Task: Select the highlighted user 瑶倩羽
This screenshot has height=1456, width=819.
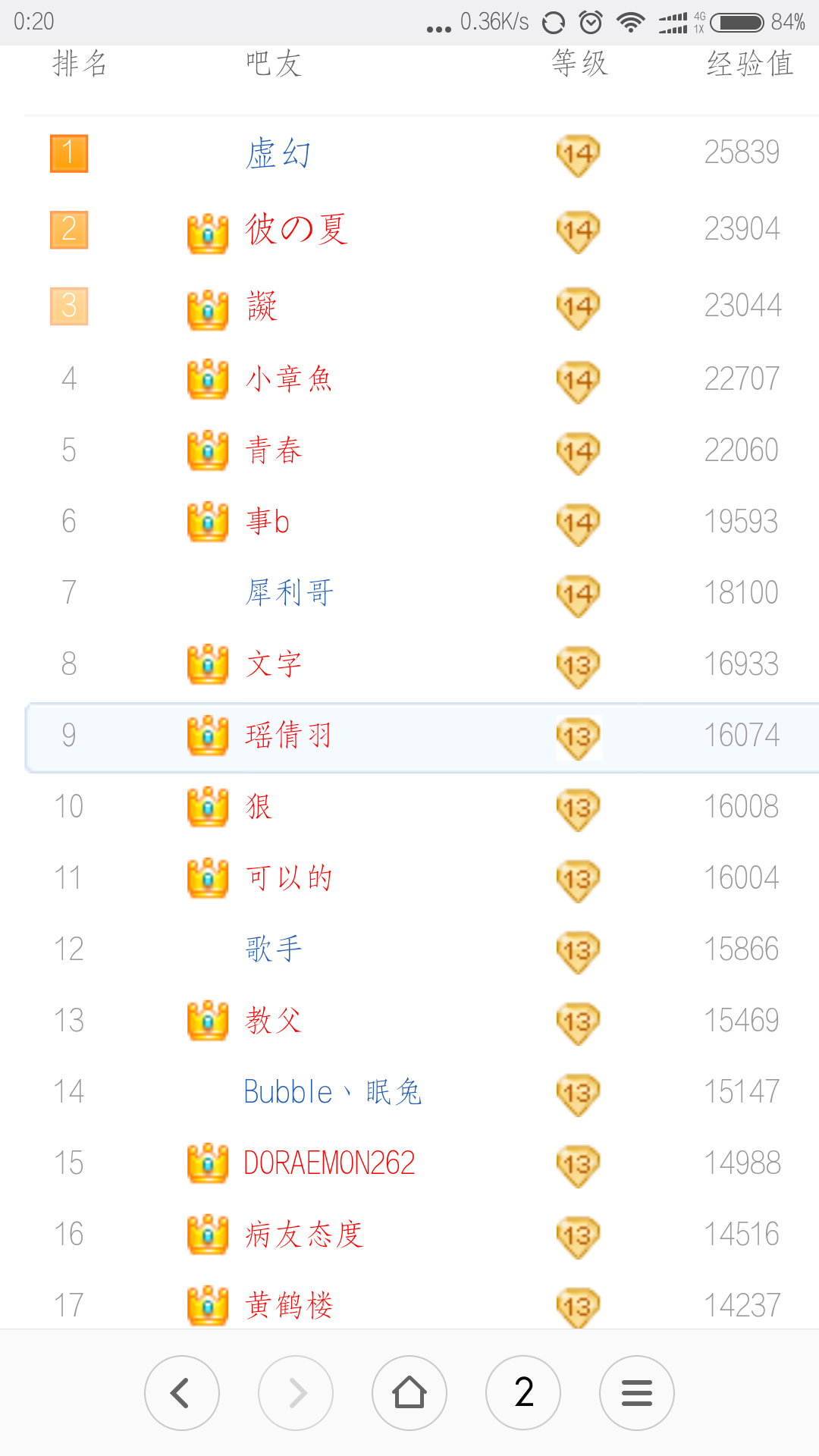Action: (289, 736)
